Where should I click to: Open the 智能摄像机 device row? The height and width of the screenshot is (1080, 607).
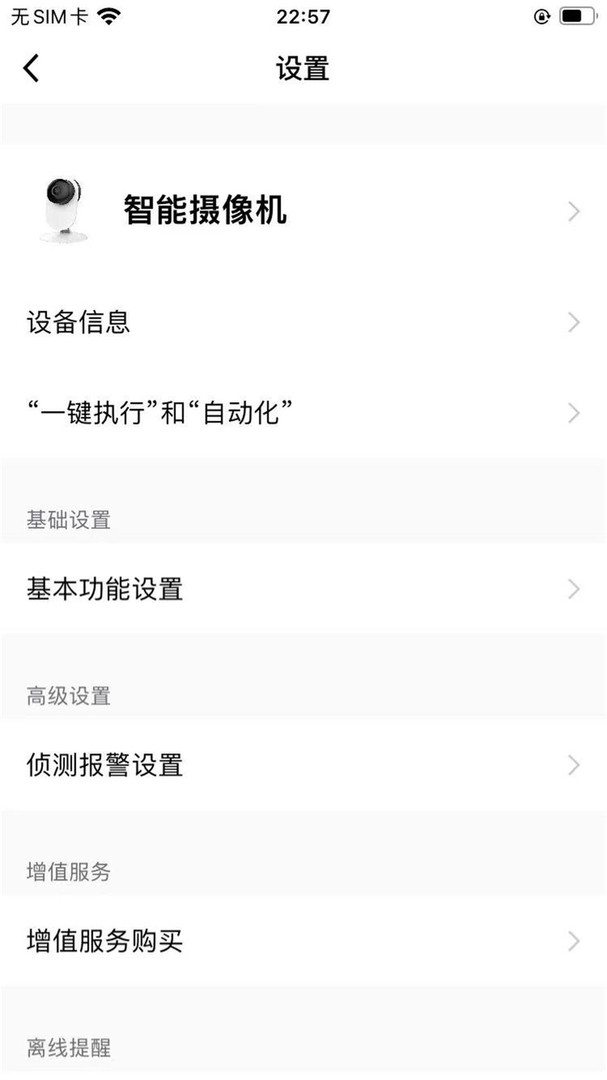[303, 210]
